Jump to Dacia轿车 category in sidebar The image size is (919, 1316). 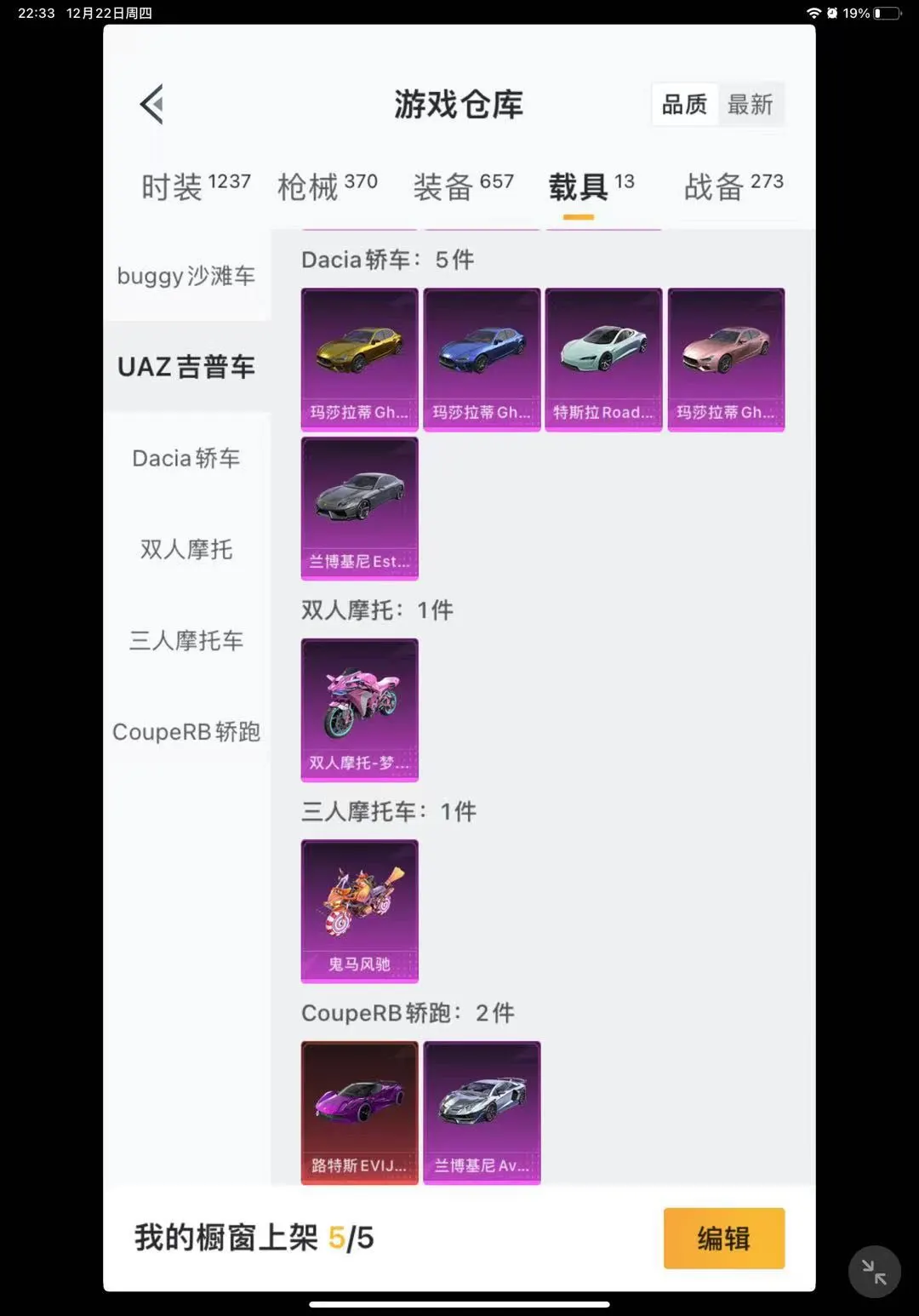pos(186,458)
